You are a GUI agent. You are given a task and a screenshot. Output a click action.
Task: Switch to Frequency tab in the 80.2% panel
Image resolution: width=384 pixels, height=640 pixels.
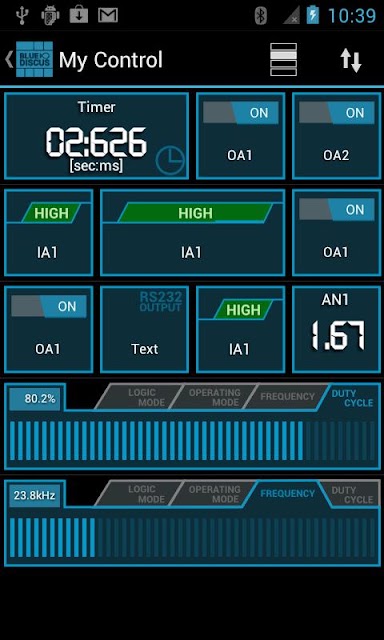(286, 397)
